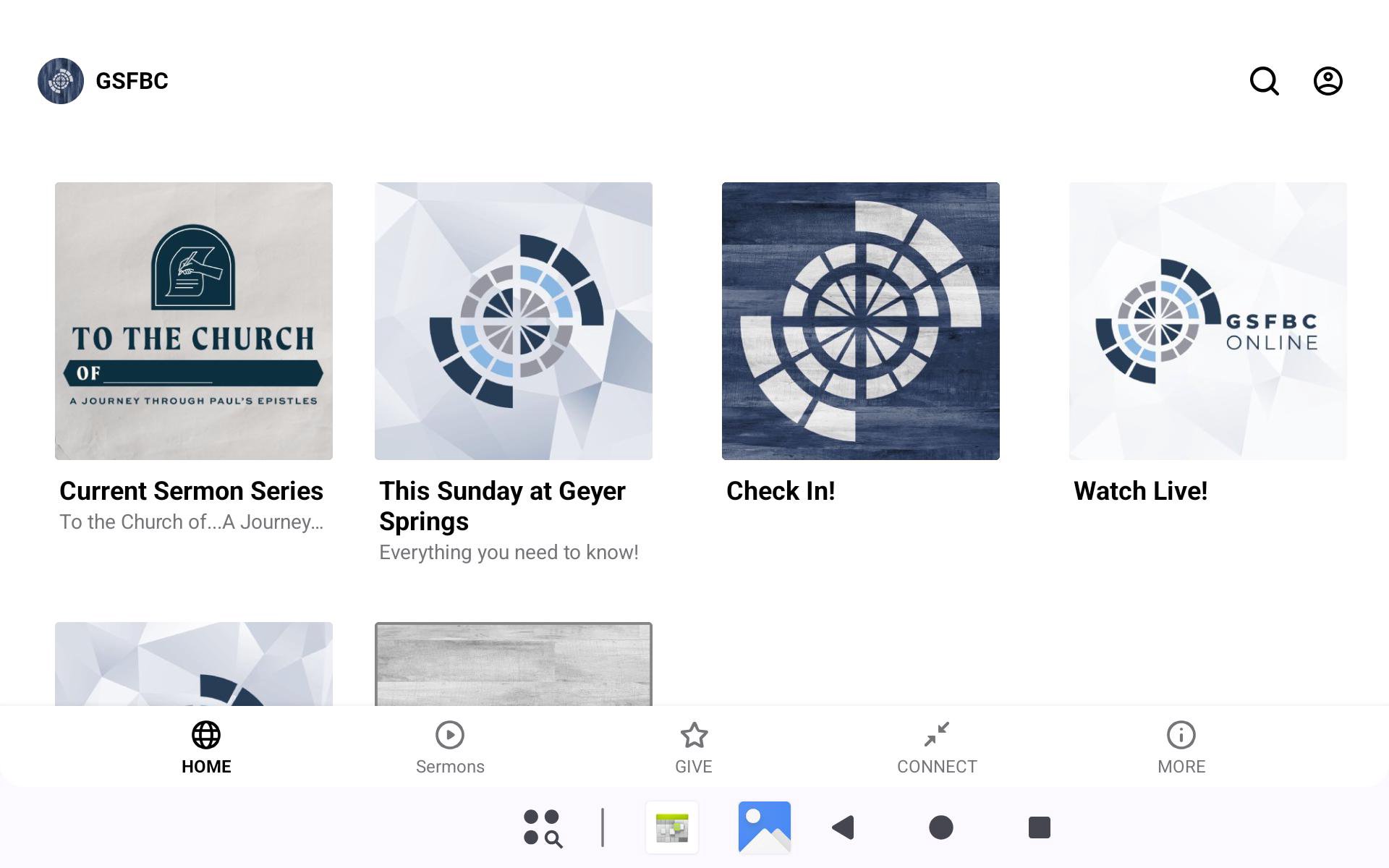Open recent apps with the square button
1389x868 pixels.
[1039, 827]
